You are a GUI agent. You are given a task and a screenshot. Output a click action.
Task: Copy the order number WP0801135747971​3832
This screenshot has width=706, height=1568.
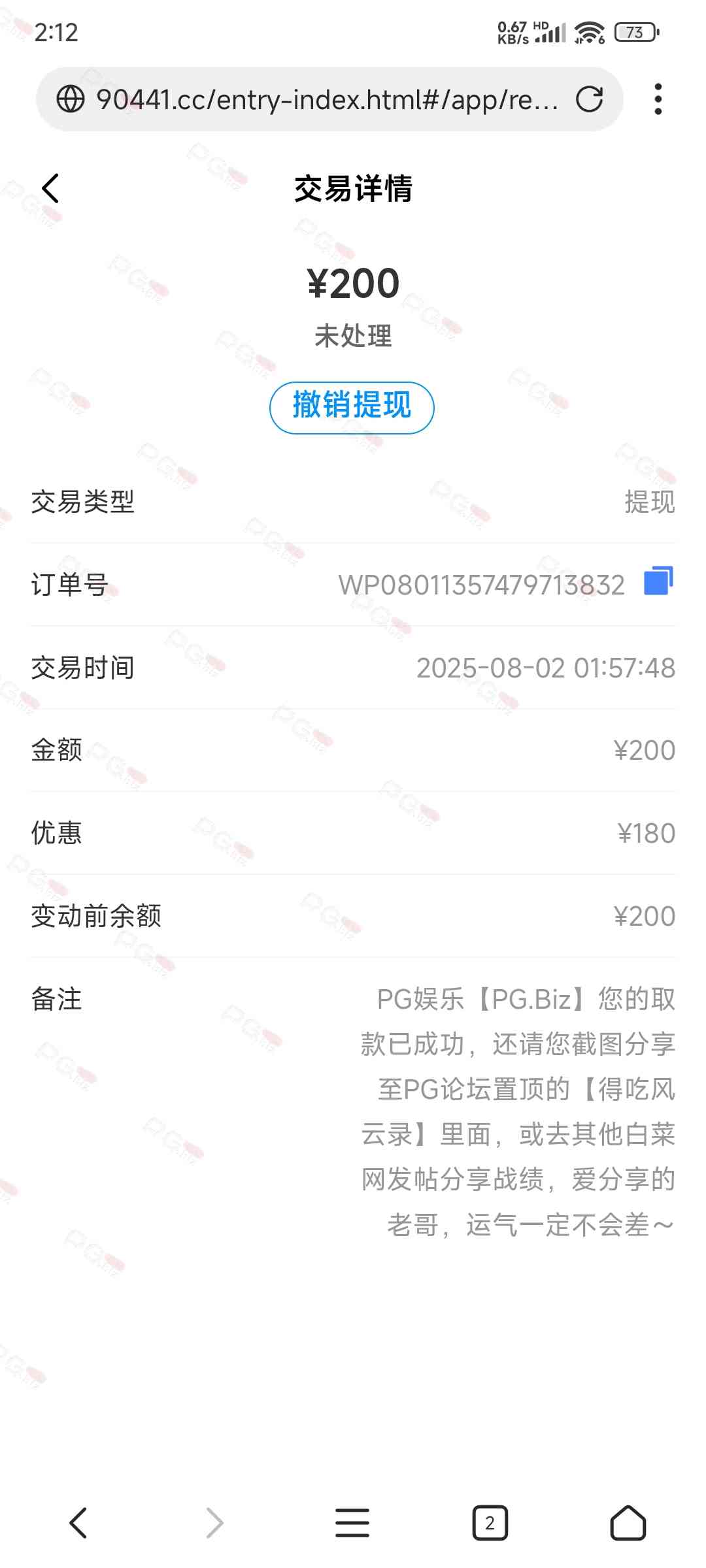[658, 581]
